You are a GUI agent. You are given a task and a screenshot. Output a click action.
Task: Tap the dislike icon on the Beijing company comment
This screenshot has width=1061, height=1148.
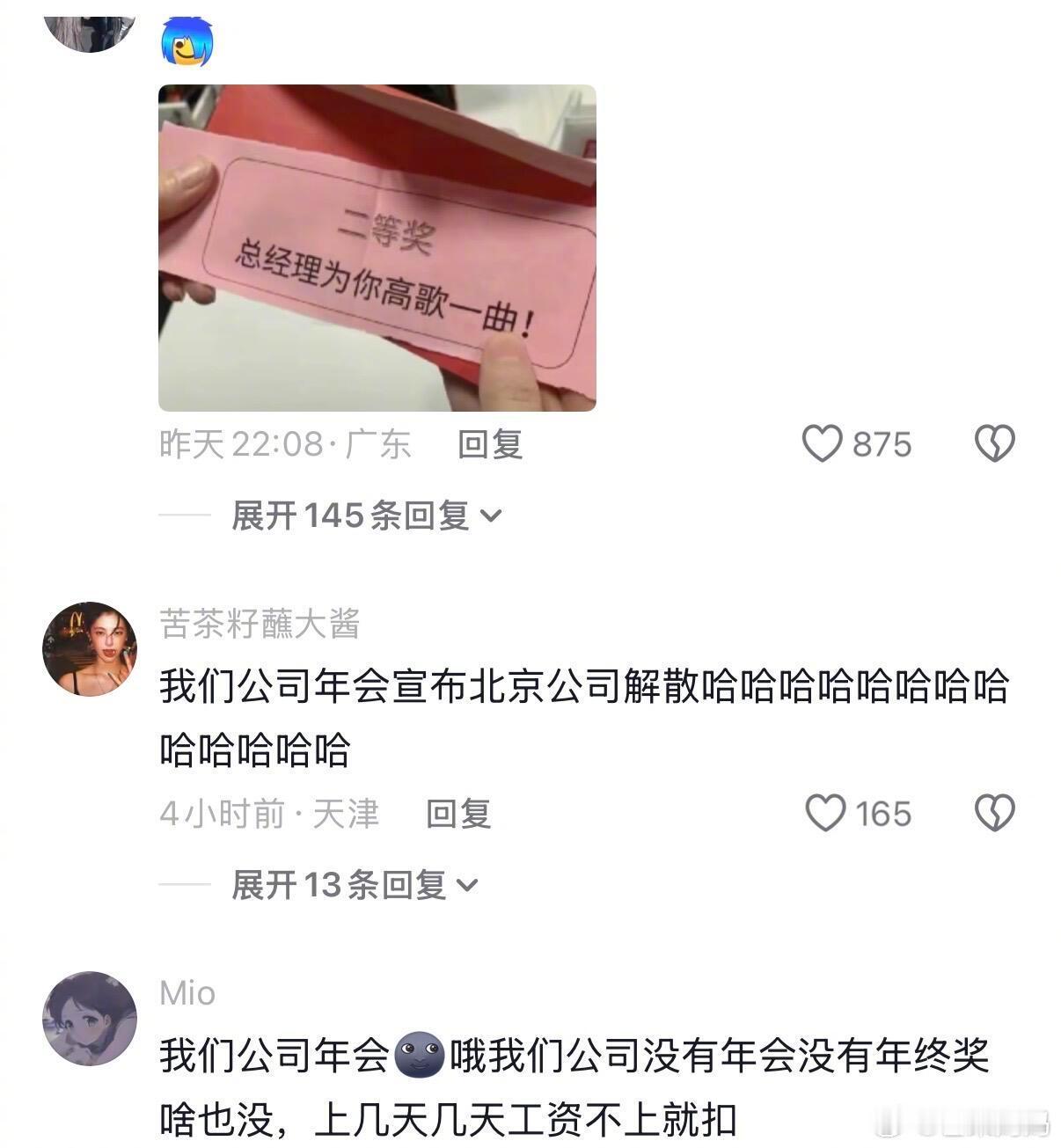pyautogui.click(x=995, y=814)
